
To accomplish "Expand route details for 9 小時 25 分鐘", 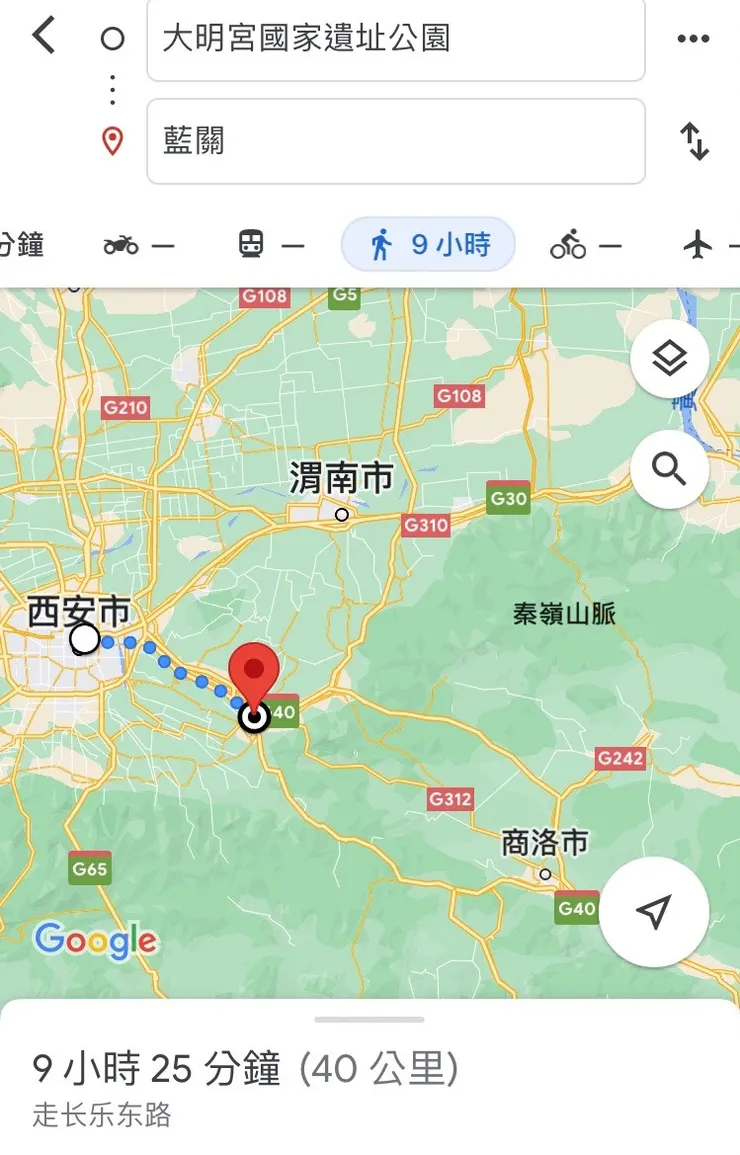I will [245, 1069].
